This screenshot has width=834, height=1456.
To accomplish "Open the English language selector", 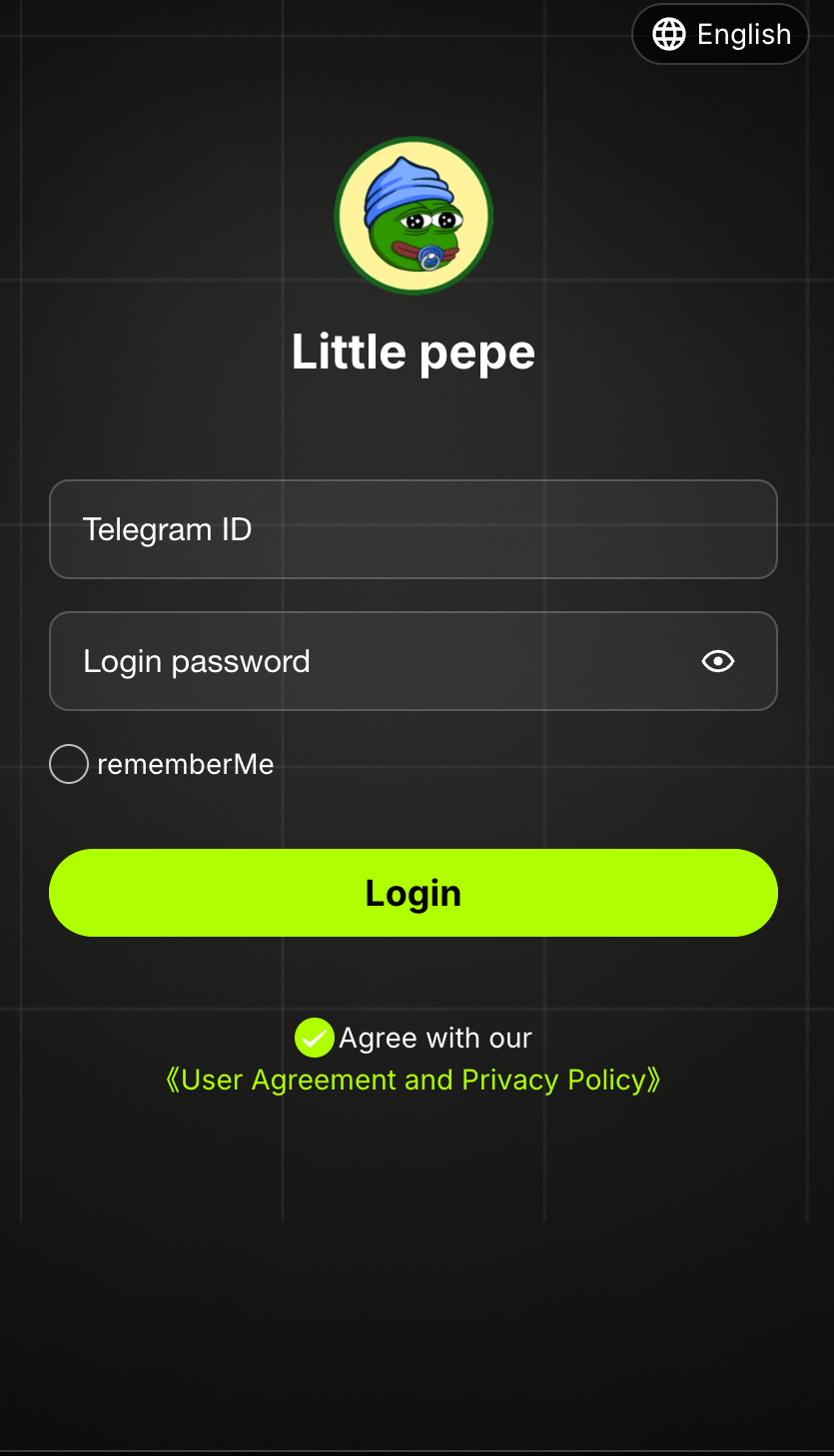I will [721, 34].
